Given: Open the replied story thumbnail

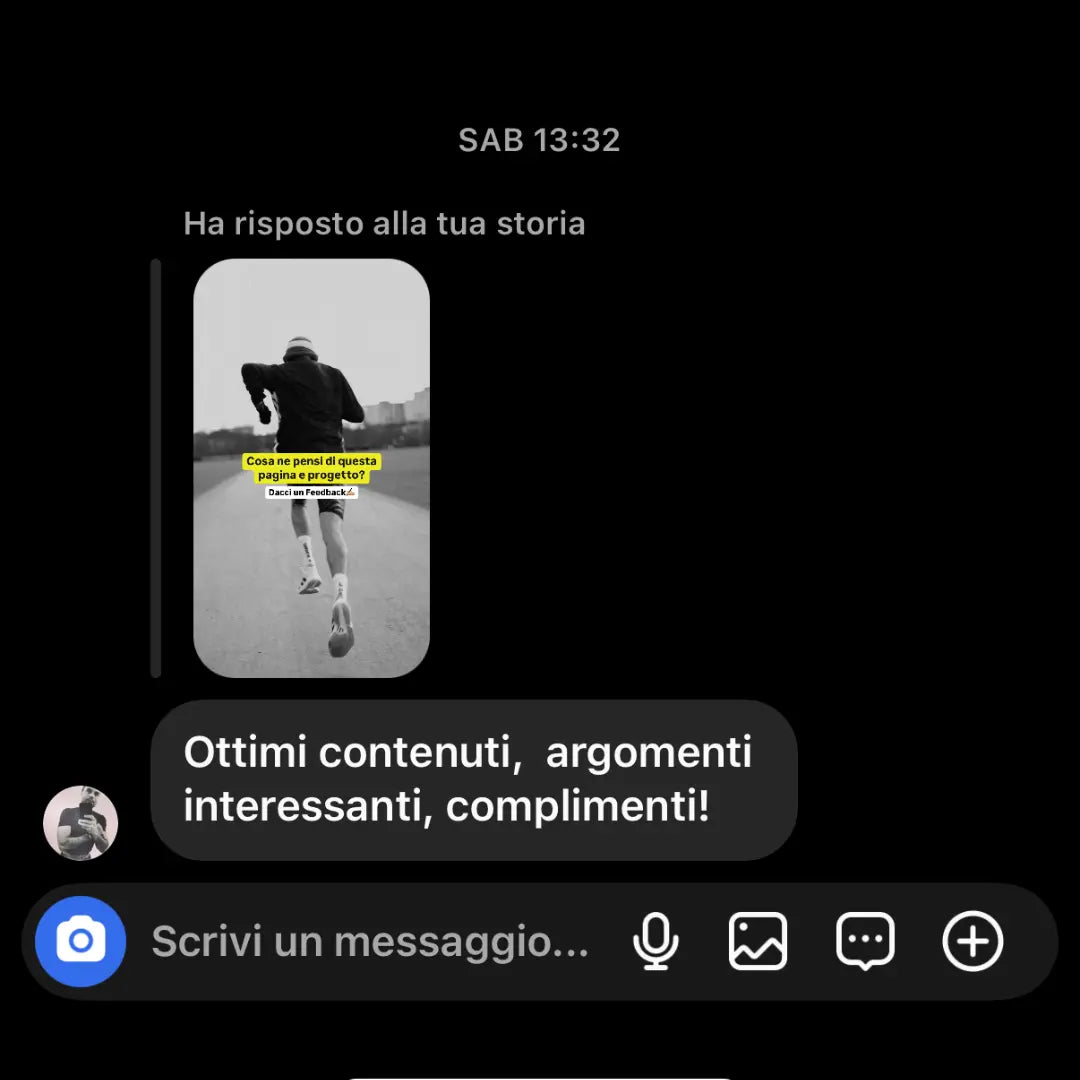Looking at the screenshot, I should (x=311, y=468).
